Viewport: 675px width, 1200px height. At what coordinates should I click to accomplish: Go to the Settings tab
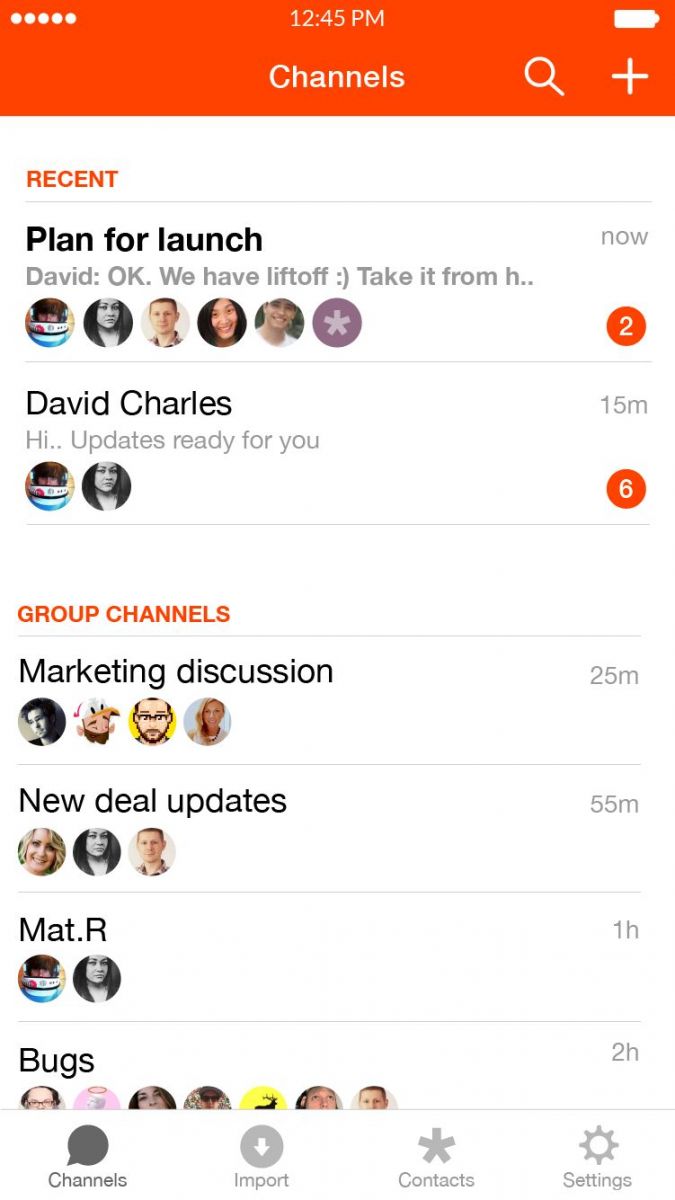(x=597, y=1158)
